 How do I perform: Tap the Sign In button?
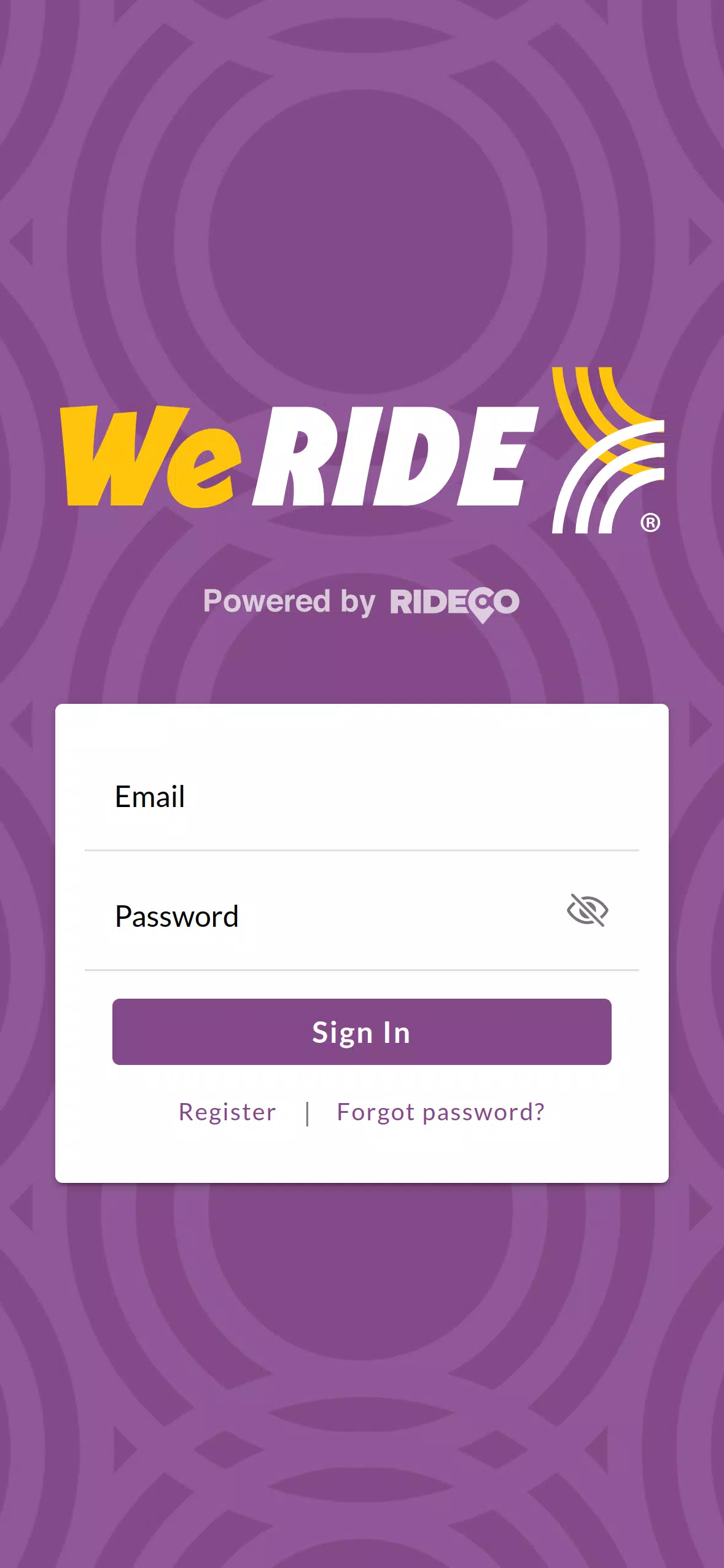pyautogui.click(x=362, y=1032)
